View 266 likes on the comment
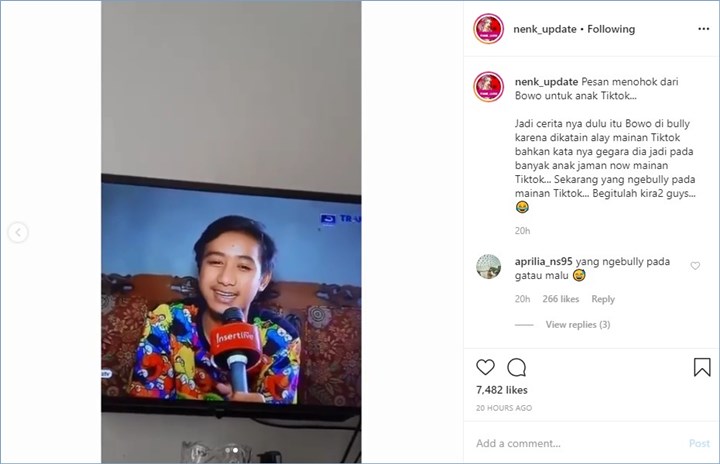The width and height of the screenshot is (720, 464). [560, 299]
